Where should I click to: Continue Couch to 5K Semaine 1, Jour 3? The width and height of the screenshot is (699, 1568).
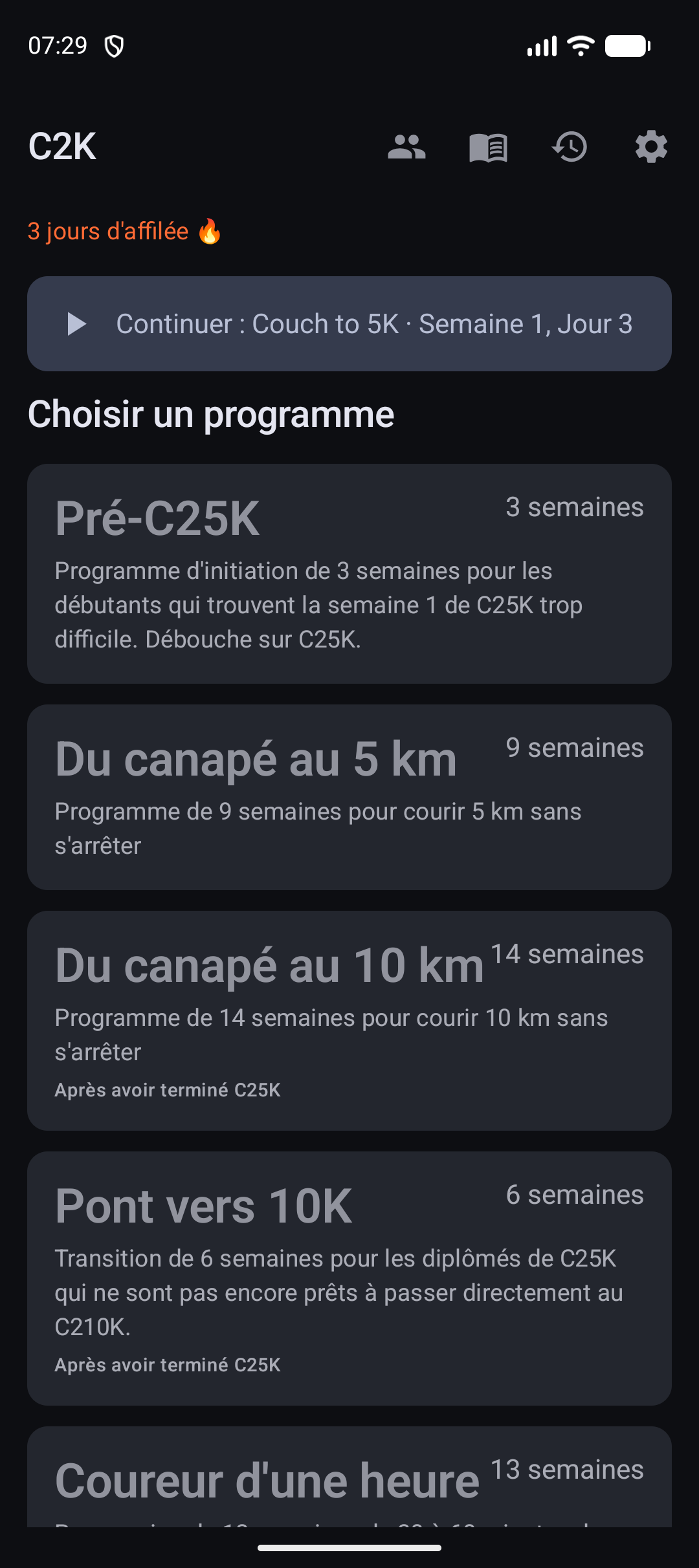tap(349, 324)
